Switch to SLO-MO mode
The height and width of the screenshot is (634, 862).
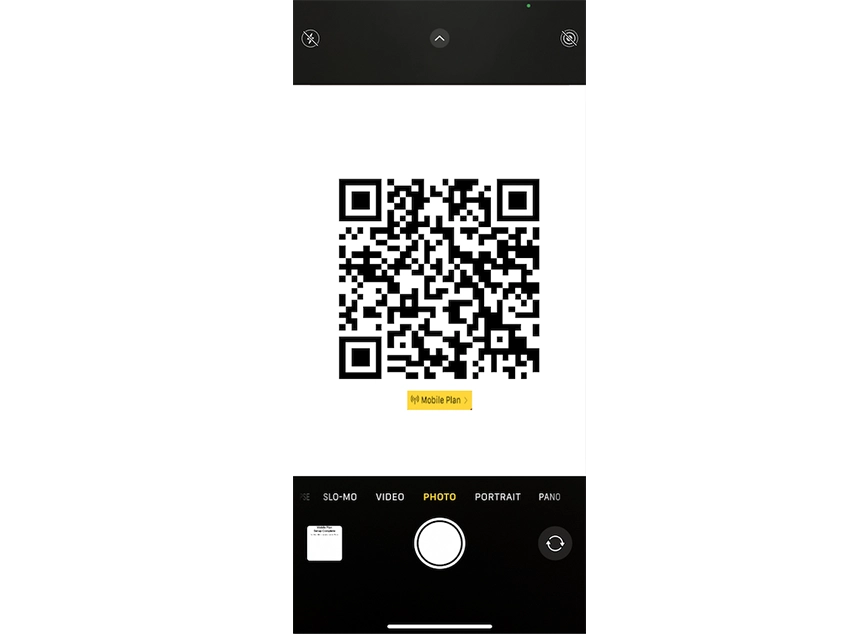[x=340, y=497]
